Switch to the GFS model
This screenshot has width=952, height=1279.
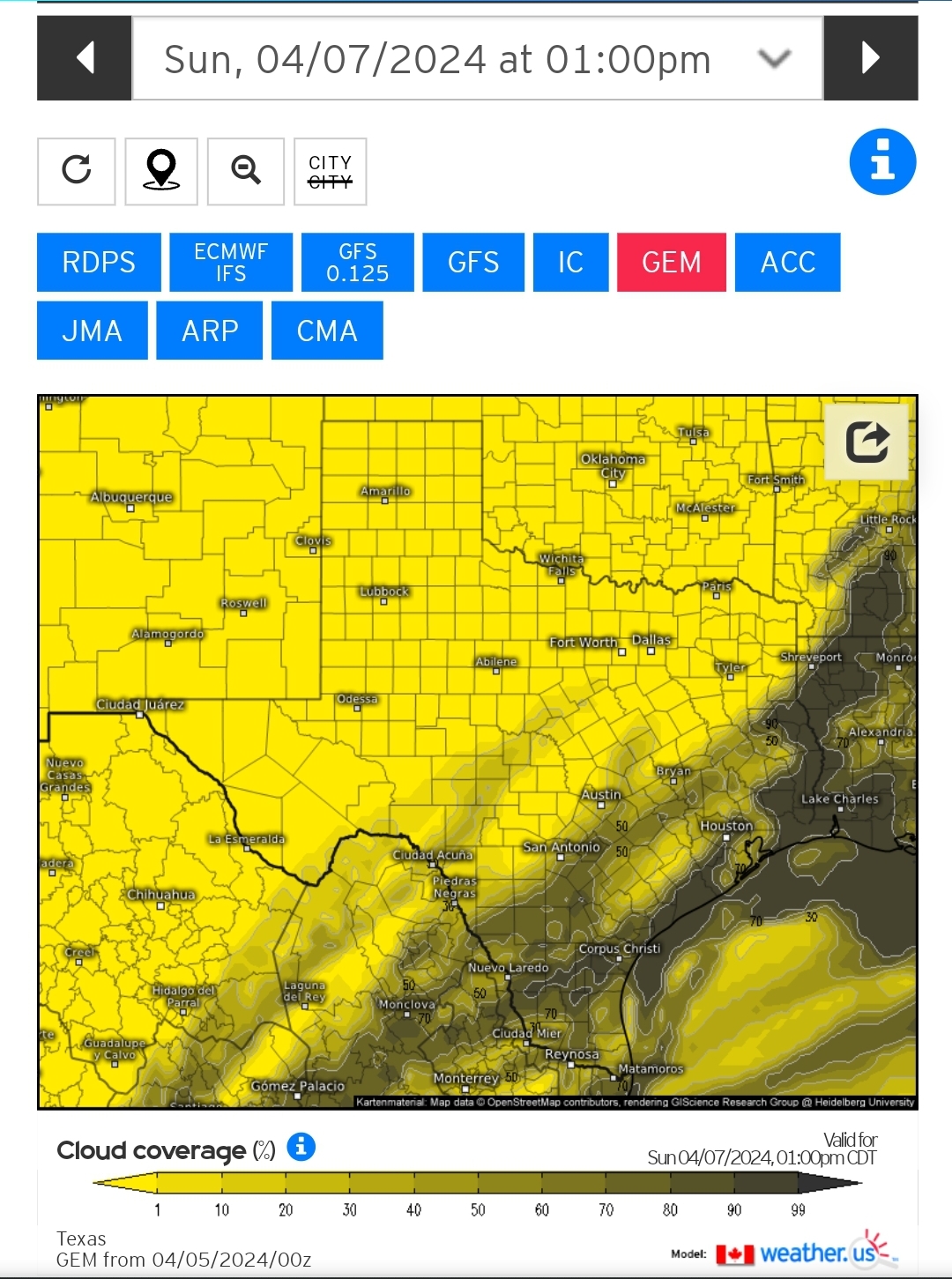pyautogui.click(x=473, y=262)
